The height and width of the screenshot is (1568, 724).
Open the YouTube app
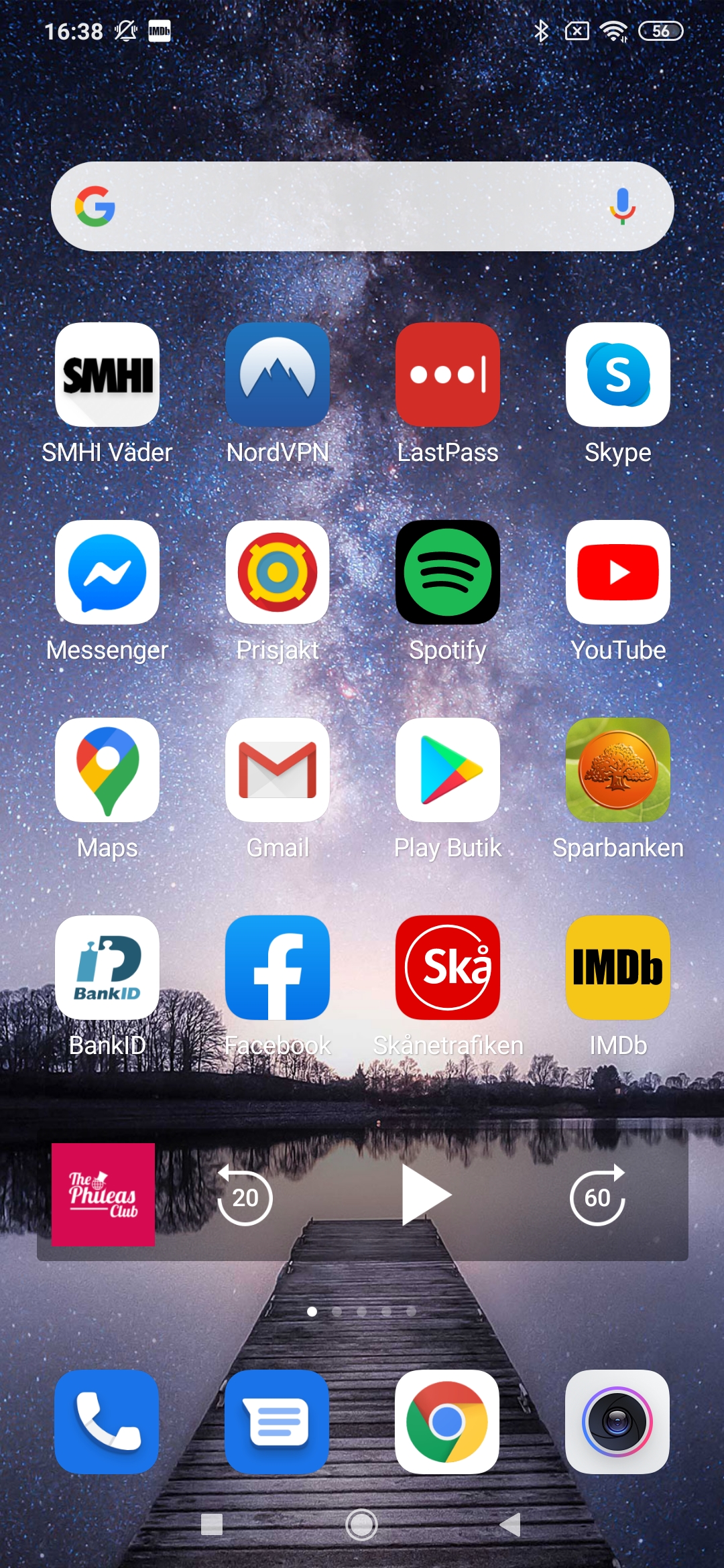(x=618, y=572)
